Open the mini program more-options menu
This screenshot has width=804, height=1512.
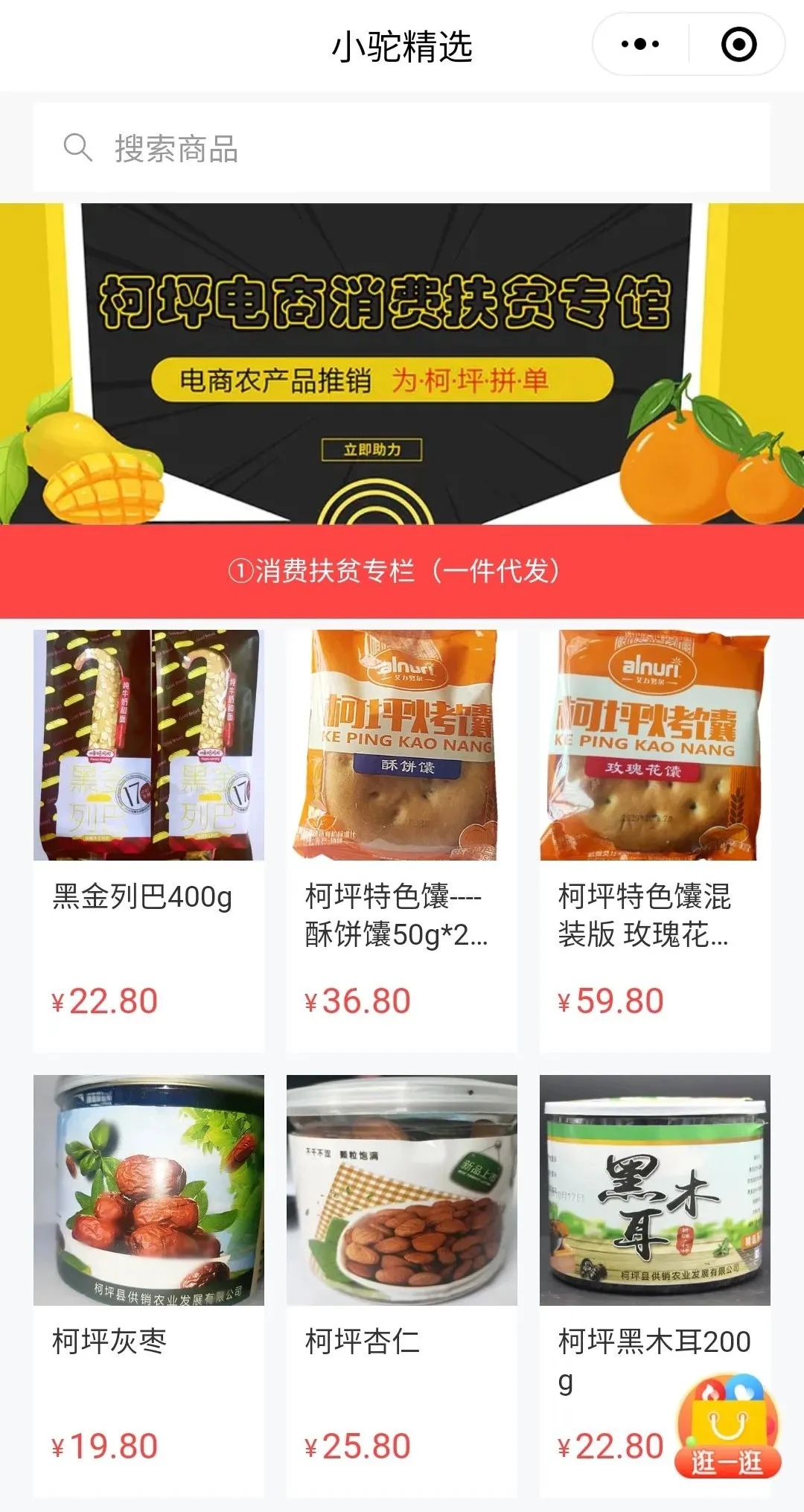(x=640, y=45)
